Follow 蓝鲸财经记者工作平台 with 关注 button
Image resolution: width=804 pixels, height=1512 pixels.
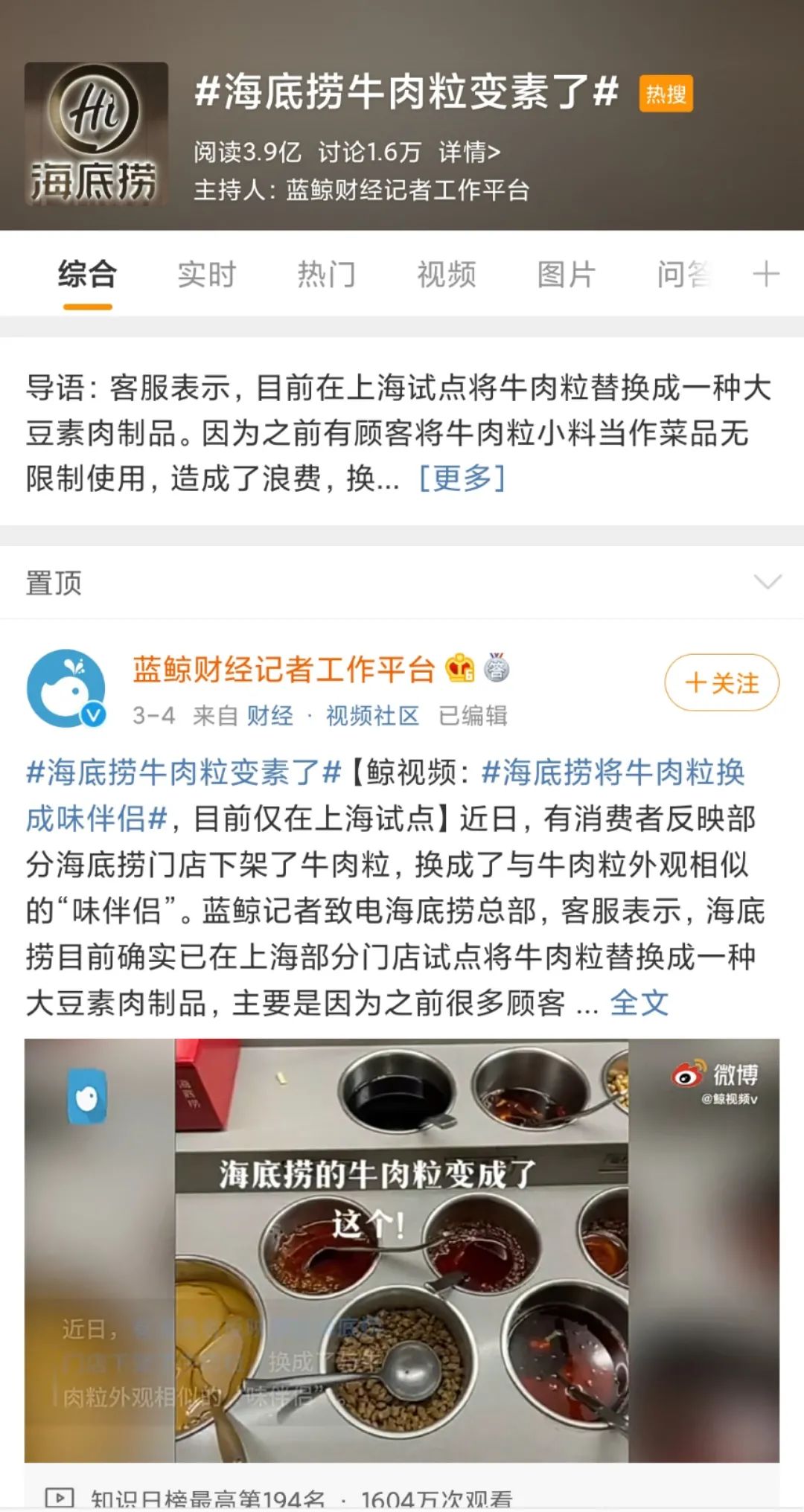[721, 682]
